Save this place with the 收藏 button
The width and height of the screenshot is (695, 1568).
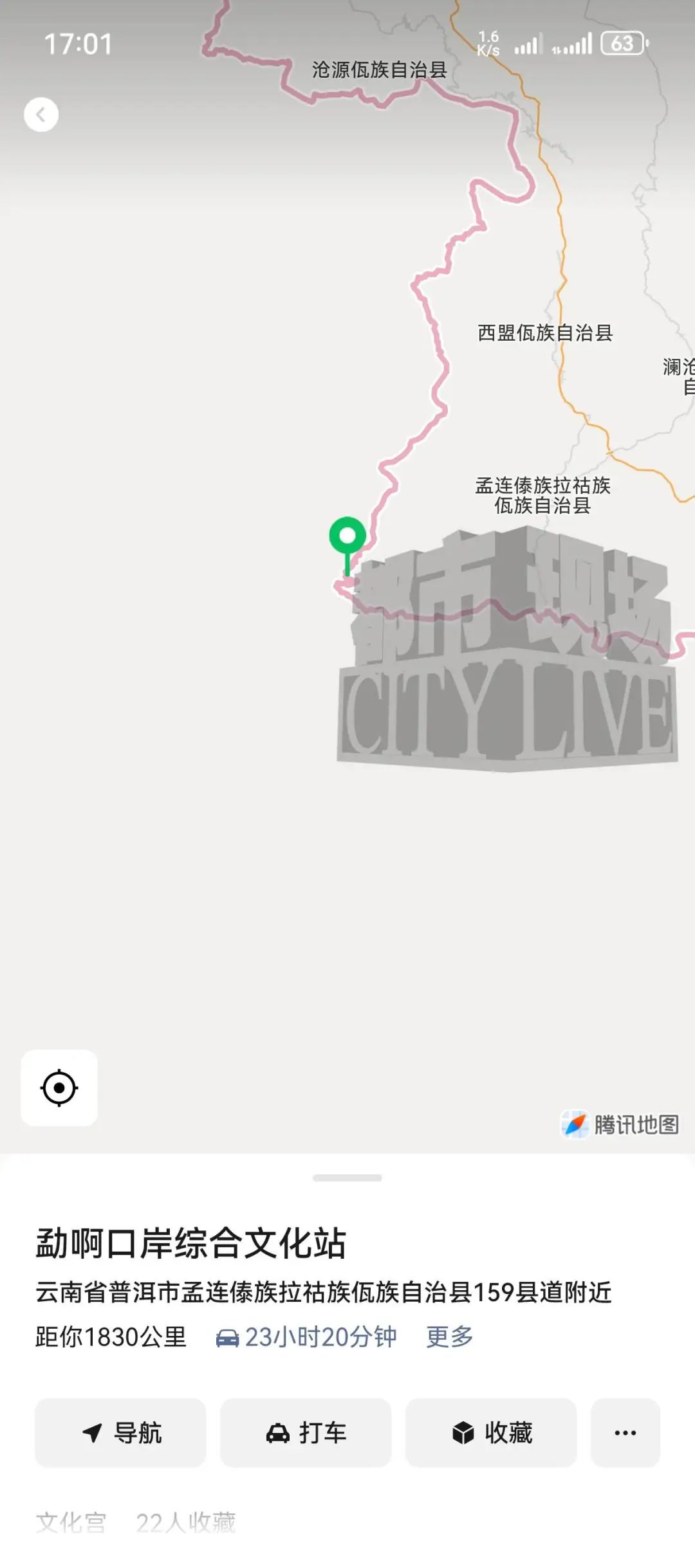click(491, 1432)
